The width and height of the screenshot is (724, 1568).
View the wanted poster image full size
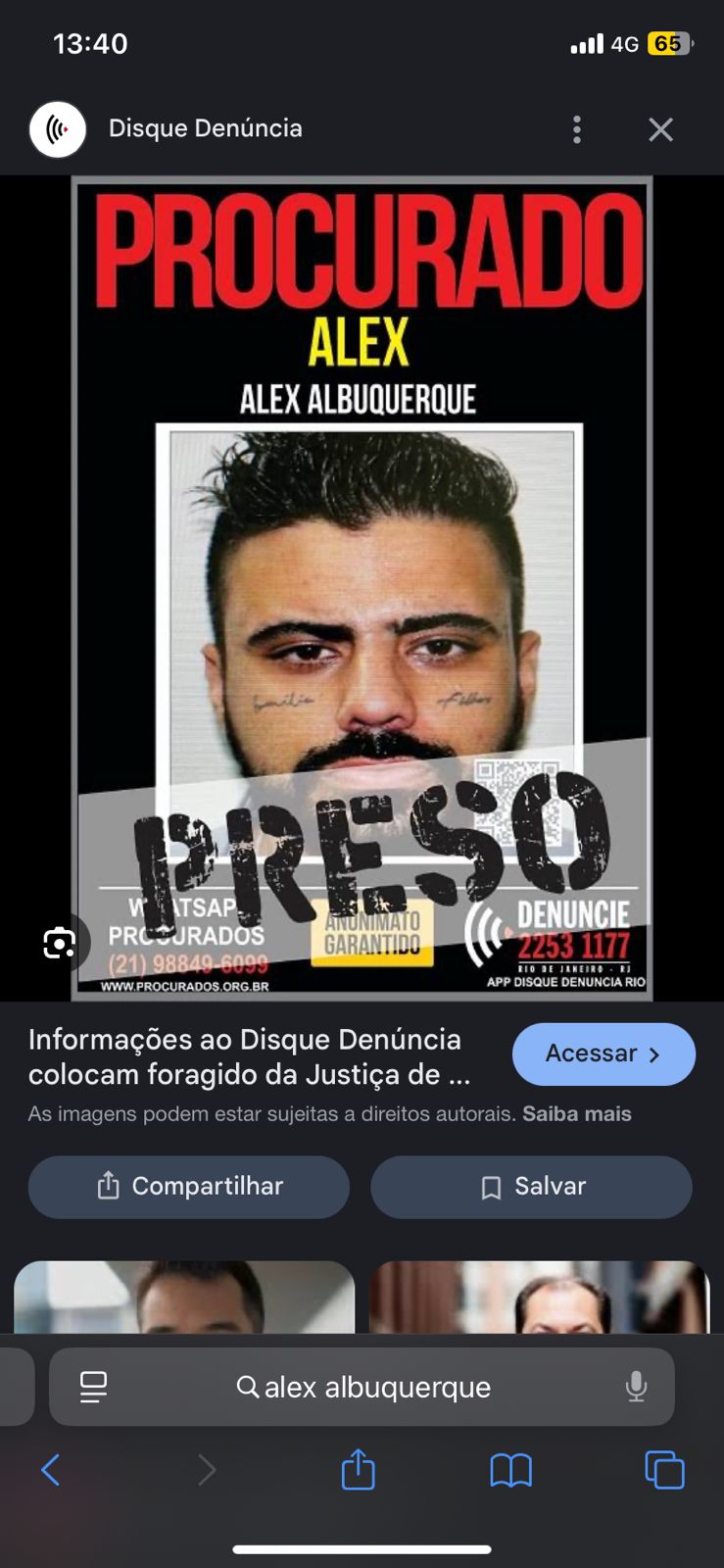(x=362, y=588)
